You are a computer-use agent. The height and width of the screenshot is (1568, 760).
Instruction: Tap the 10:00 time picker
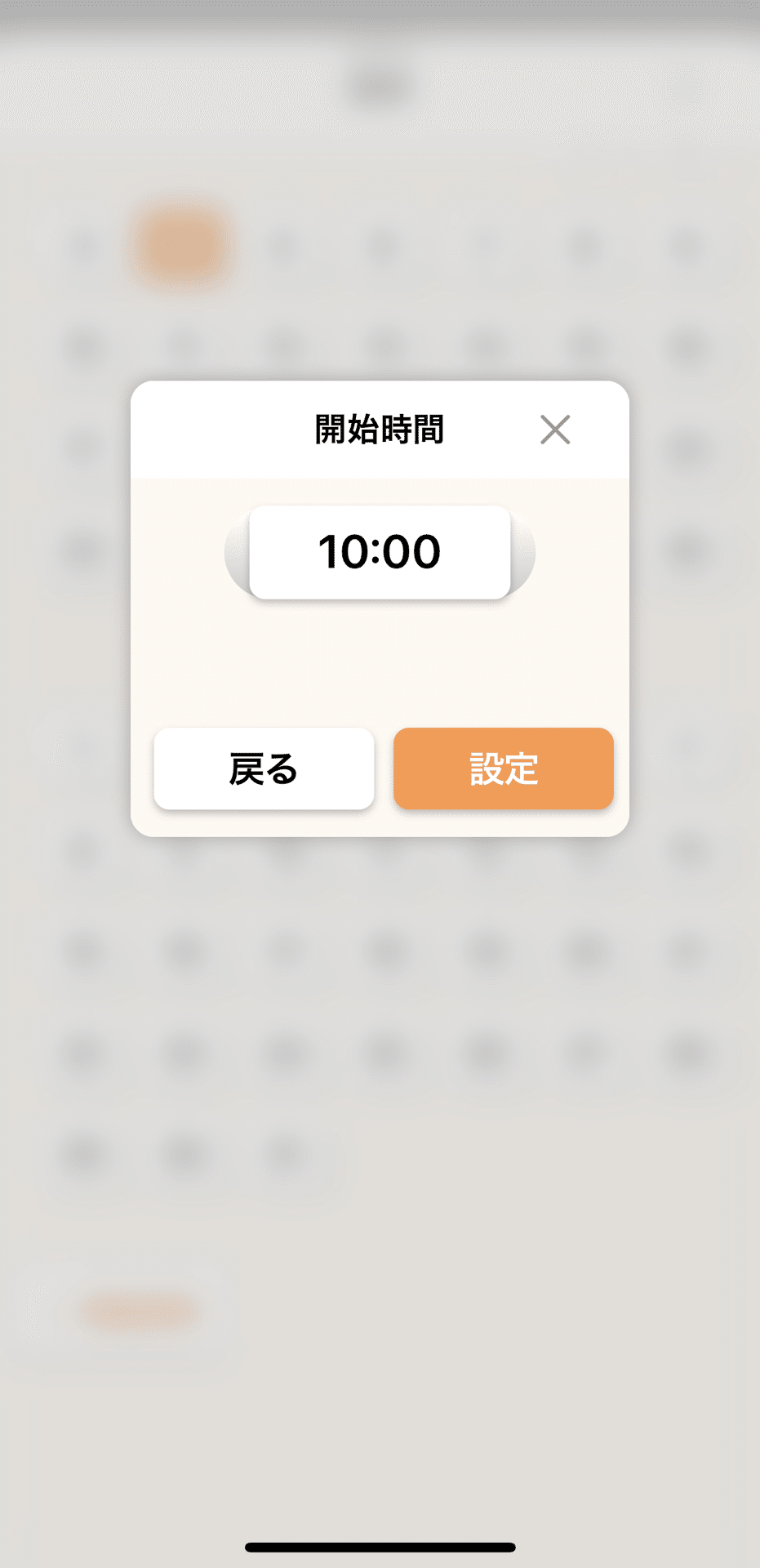[x=380, y=552]
